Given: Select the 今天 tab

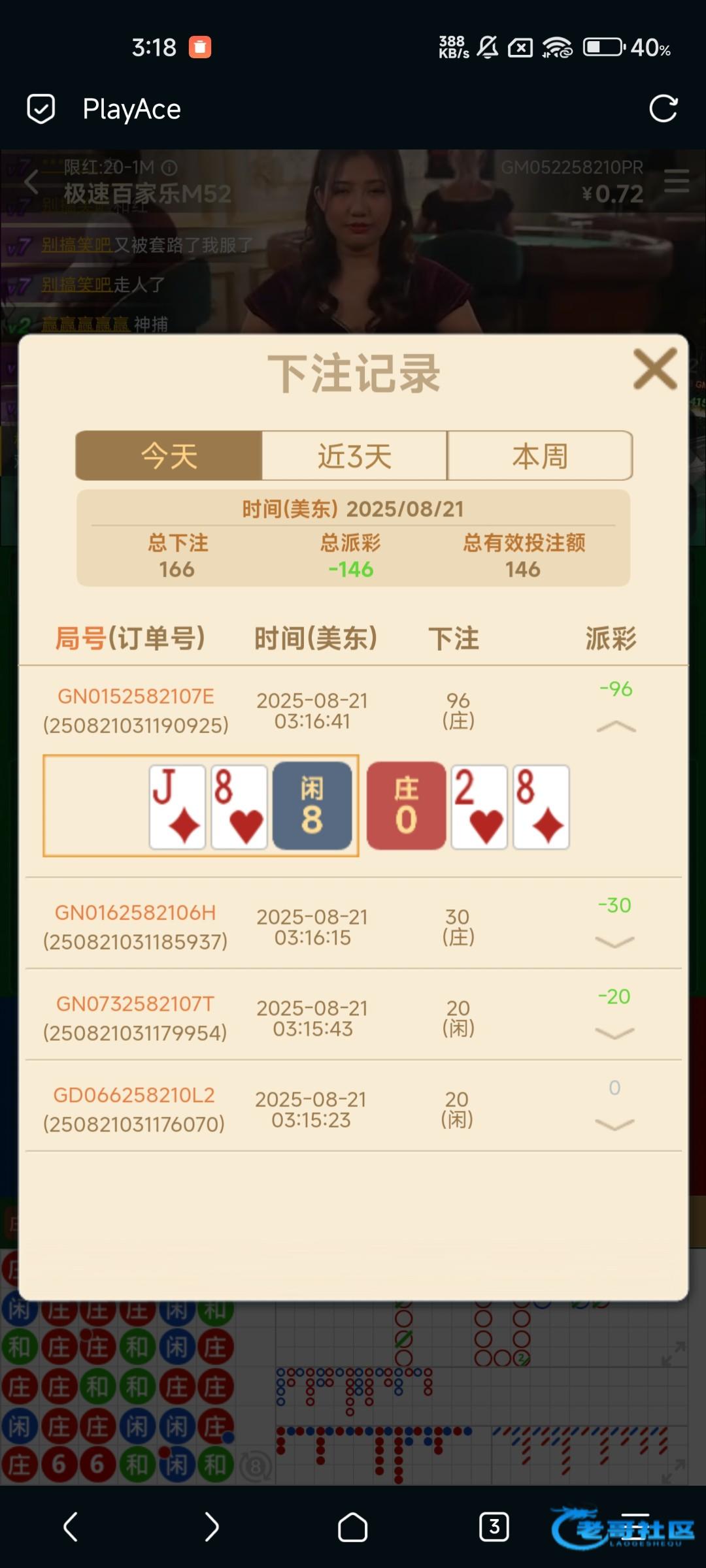Looking at the screenshot, I should click(x=169, y=455).
